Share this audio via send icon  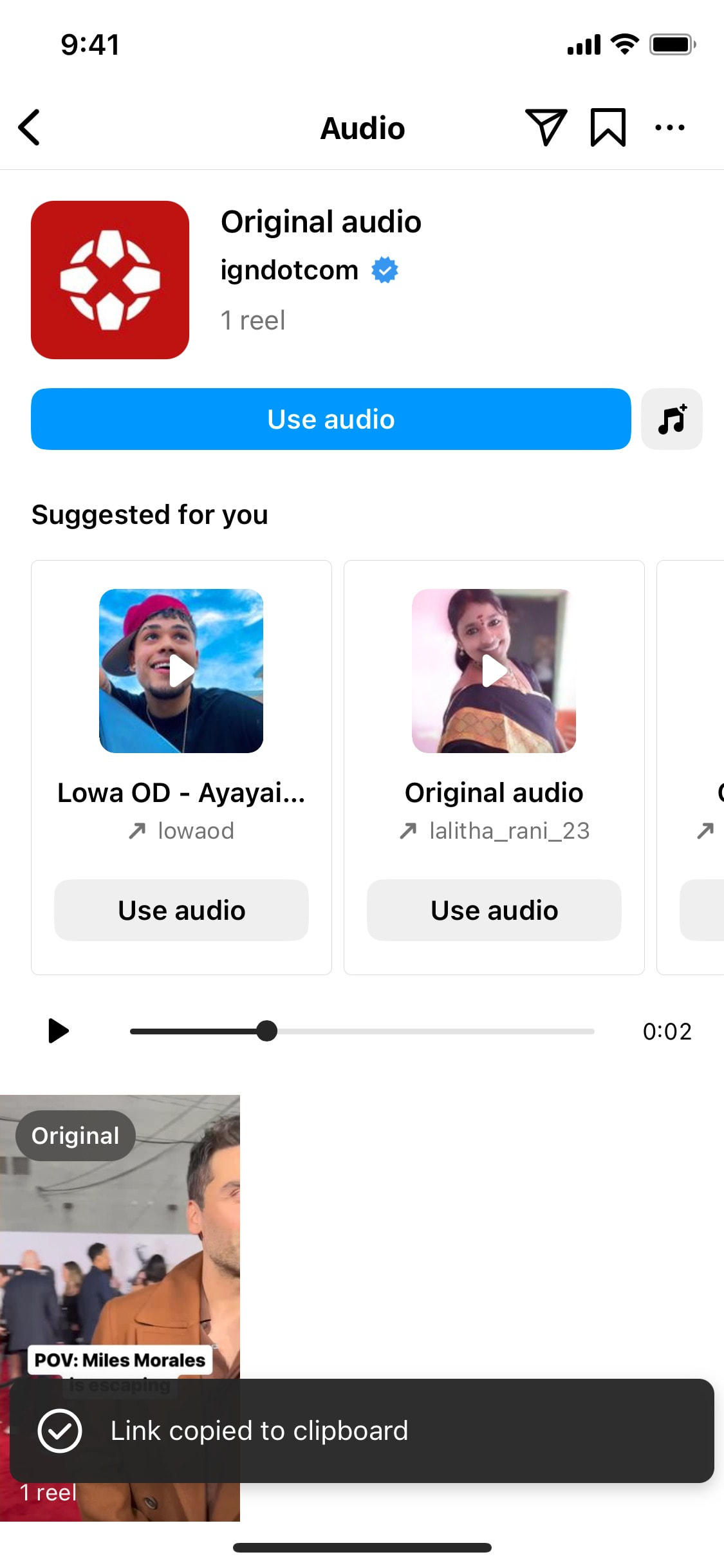[x=546, y=127]
